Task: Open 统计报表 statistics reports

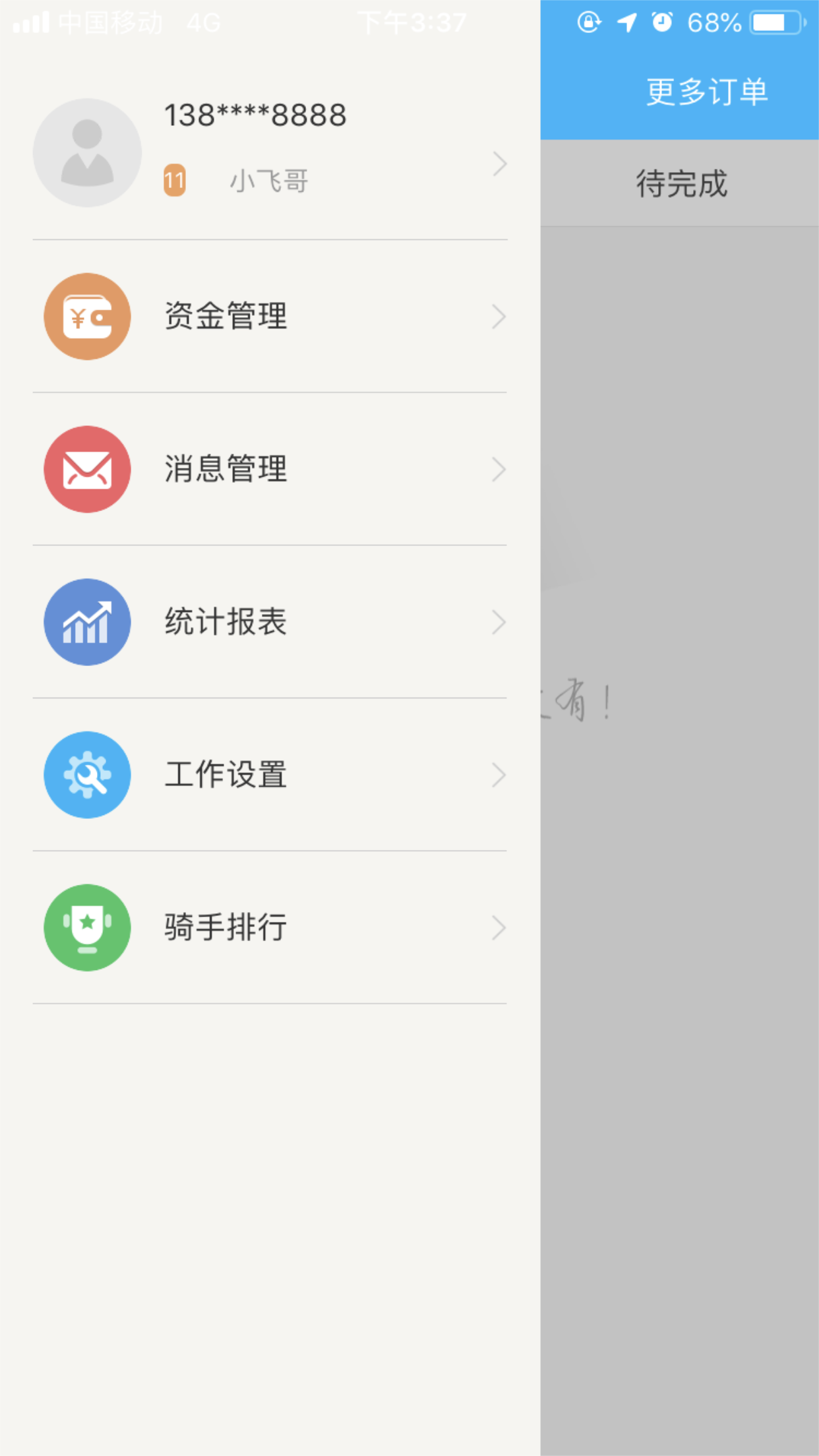Action: 270,622
